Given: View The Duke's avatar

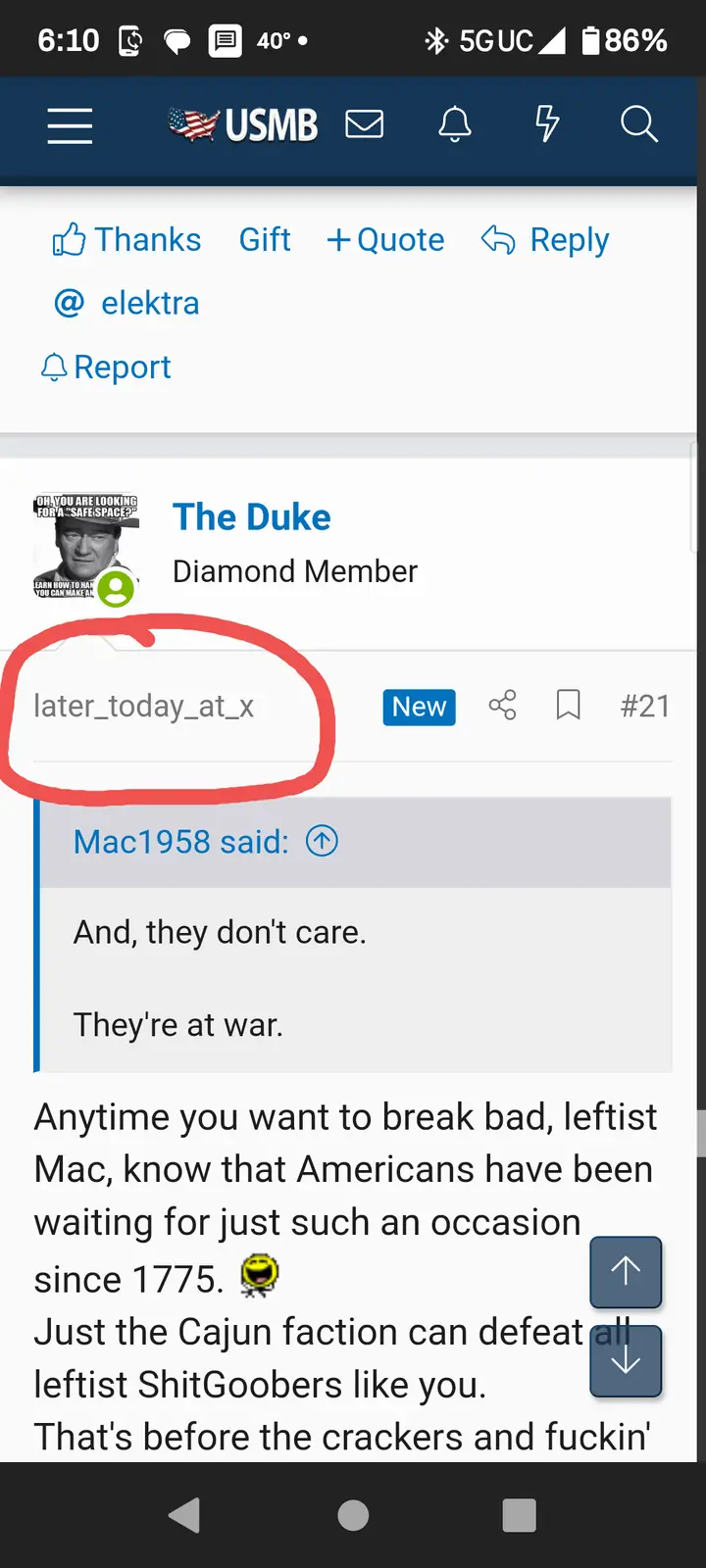Looking at the screenshot, I should click(85, 547).
